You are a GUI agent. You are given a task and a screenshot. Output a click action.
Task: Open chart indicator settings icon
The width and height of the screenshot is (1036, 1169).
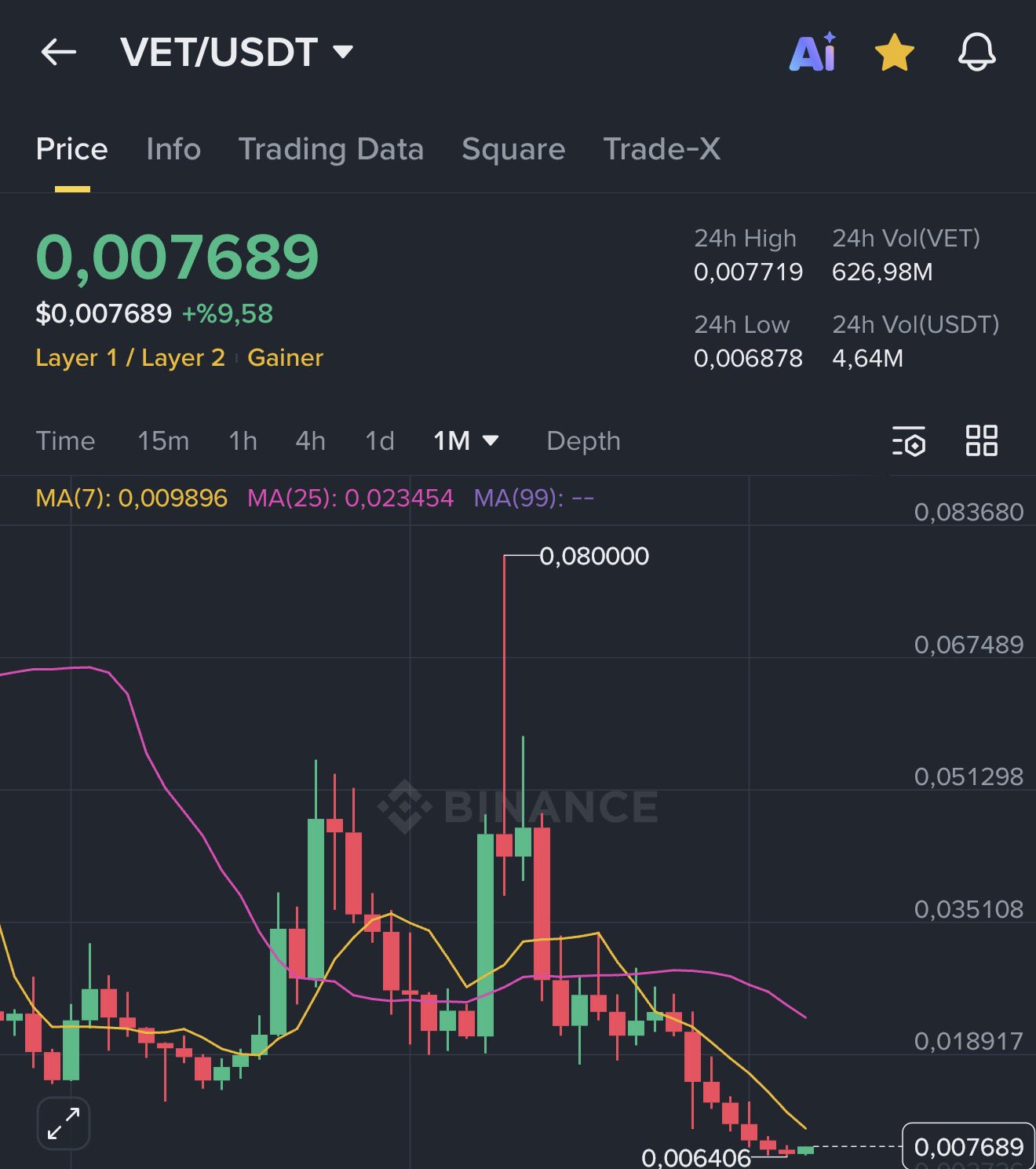pyautogui.click(x=909, y=441)
